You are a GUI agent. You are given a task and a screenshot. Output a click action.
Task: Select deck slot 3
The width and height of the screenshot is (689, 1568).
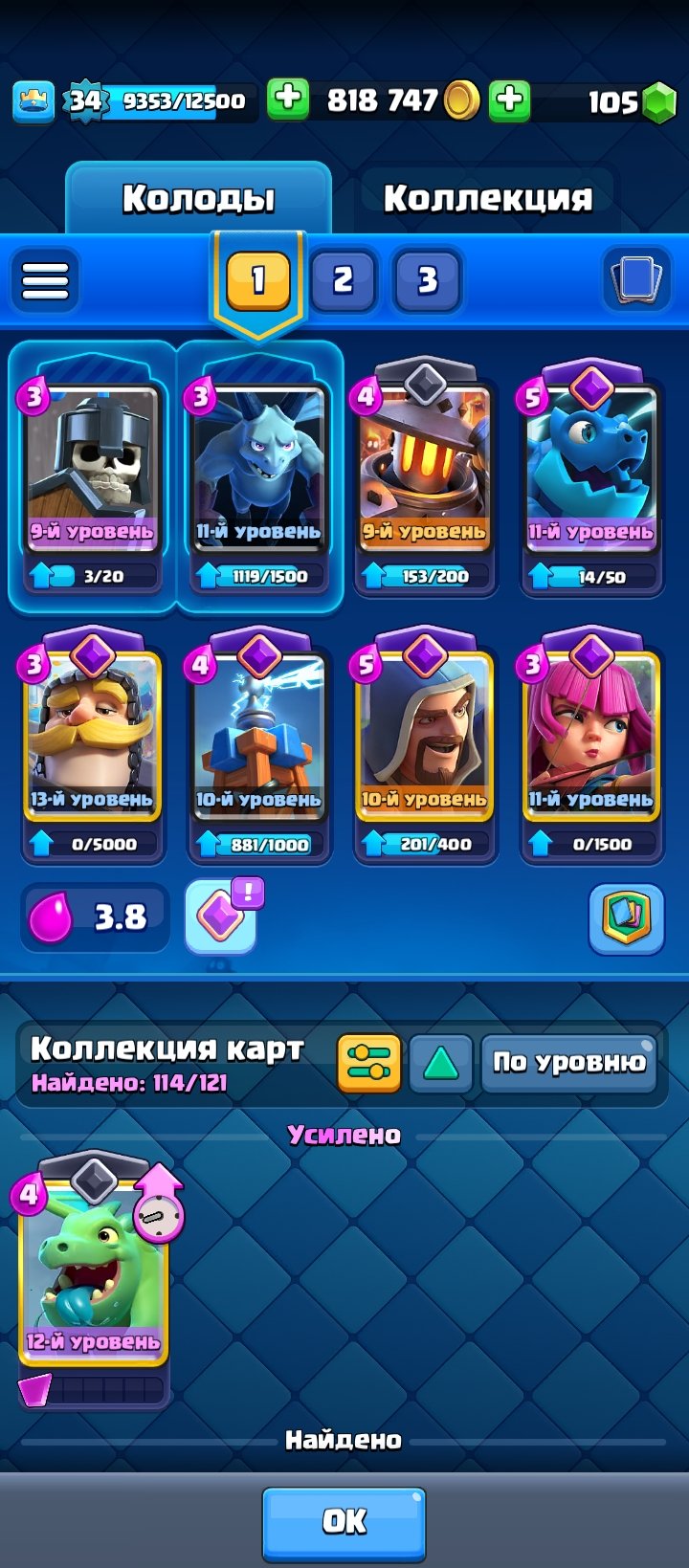(x=427, y=280)
